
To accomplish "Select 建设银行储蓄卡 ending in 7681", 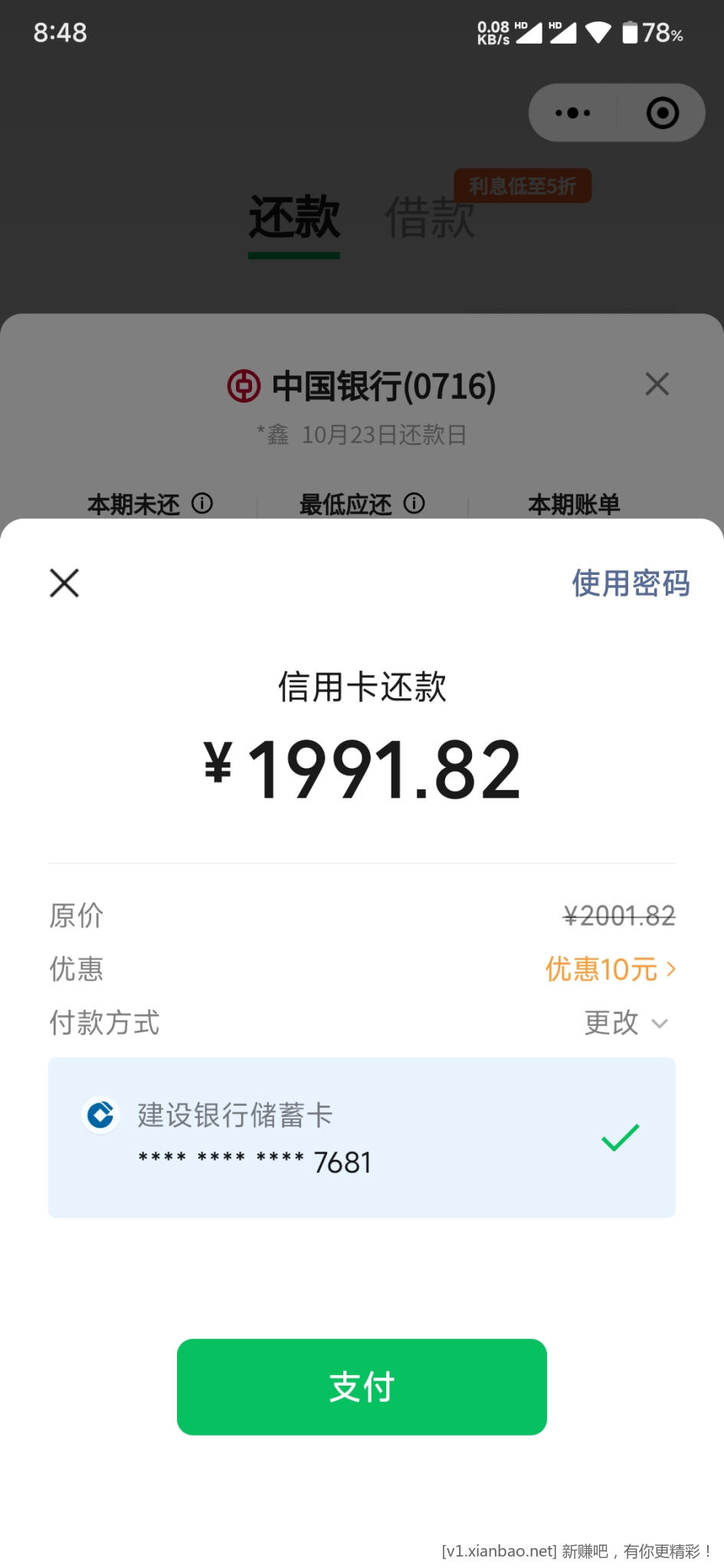I will pos(362,1138).
